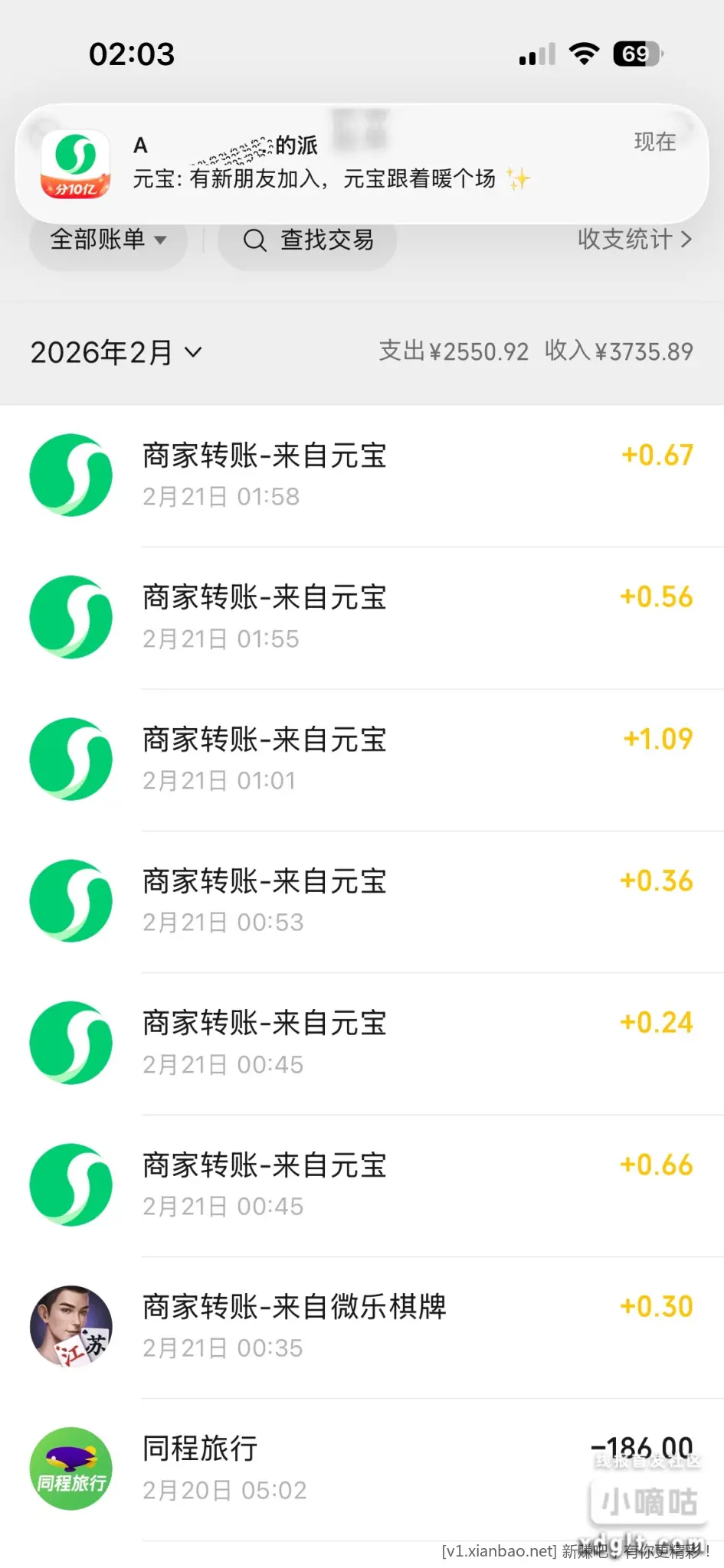View details of the +0.66 元宝 transfer

362,1184
